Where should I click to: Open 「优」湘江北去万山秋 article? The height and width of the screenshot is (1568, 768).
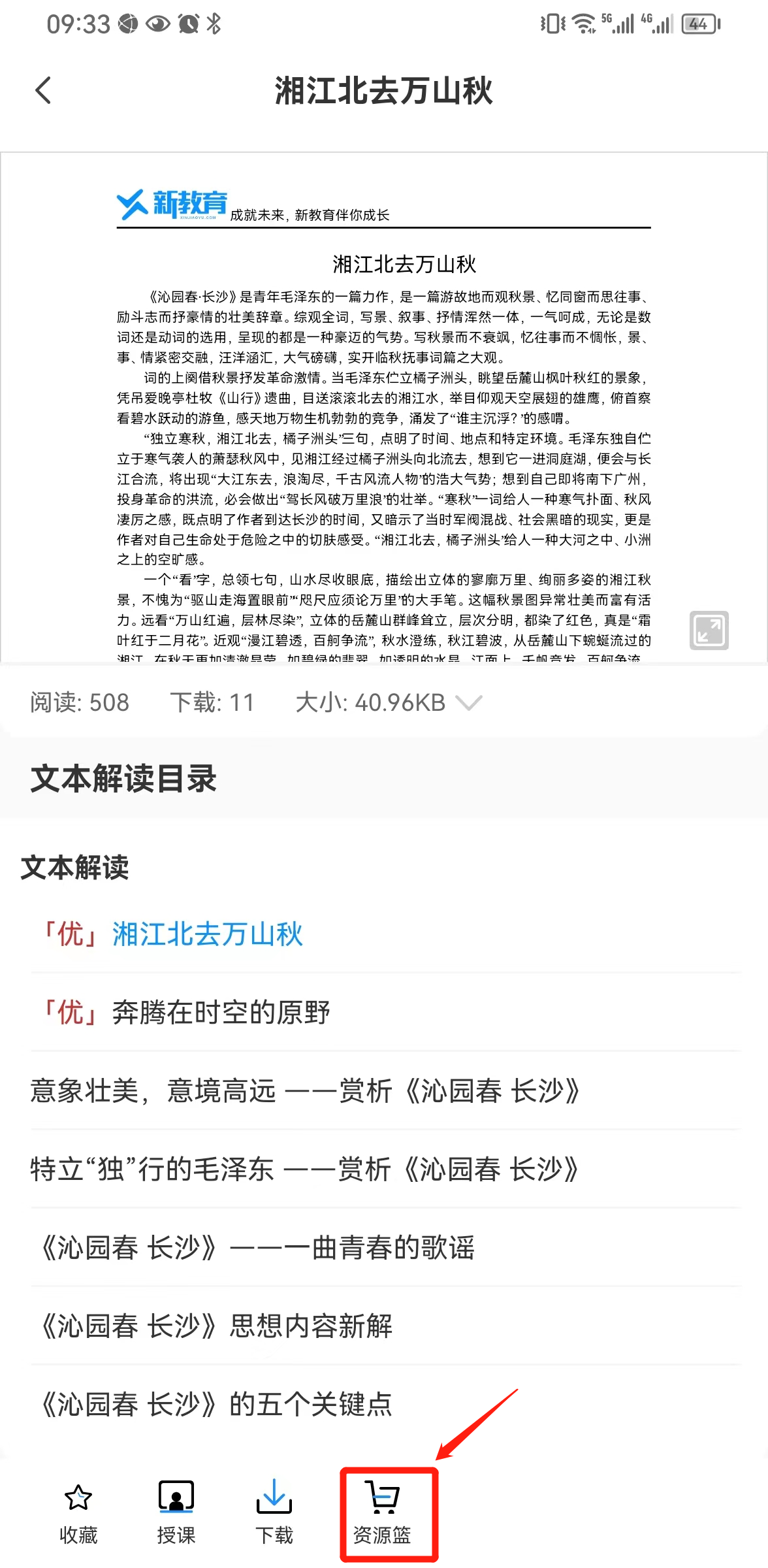click(174, 934)
